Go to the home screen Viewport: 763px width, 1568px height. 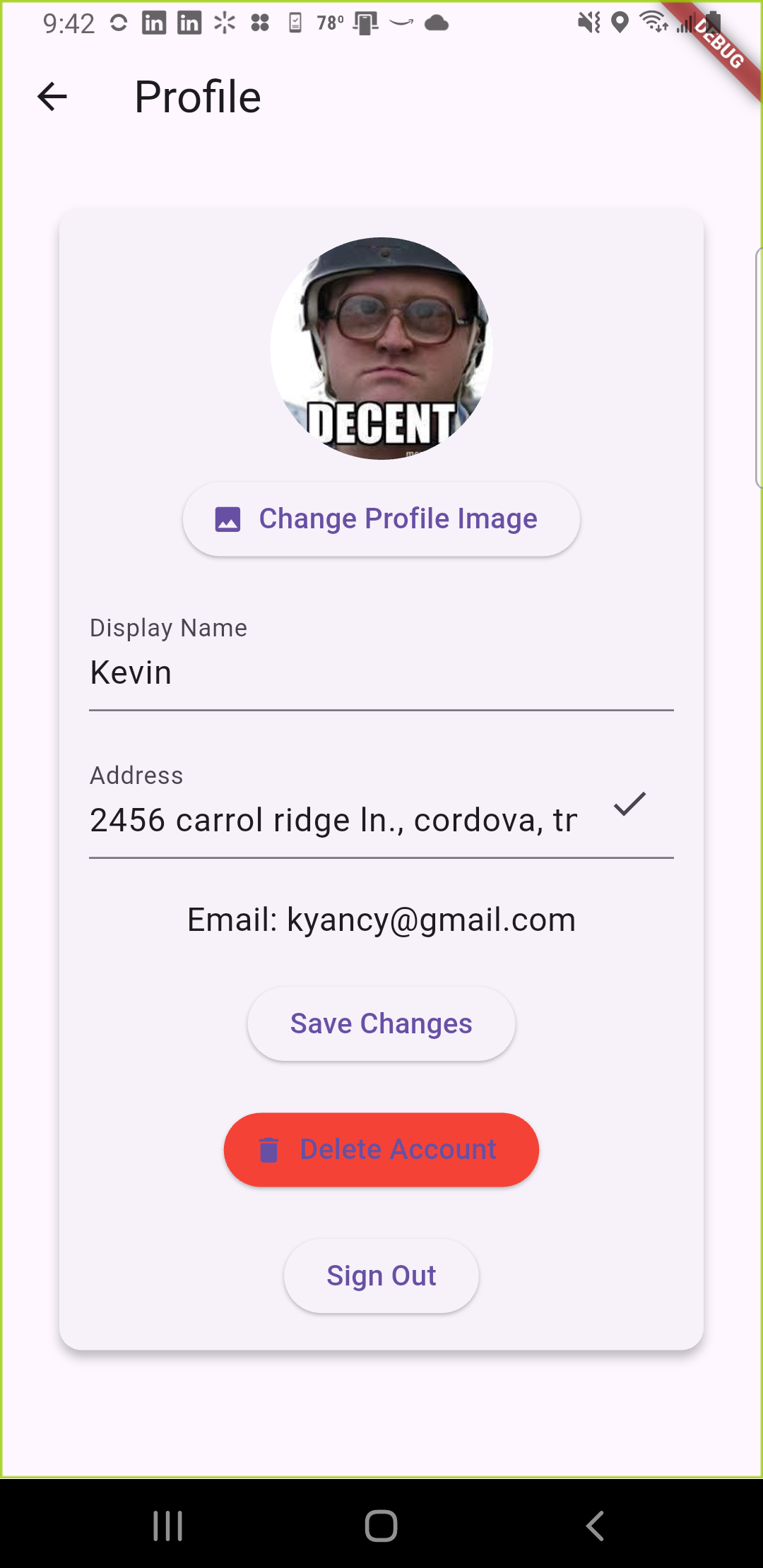click(x=381, y=1526)
